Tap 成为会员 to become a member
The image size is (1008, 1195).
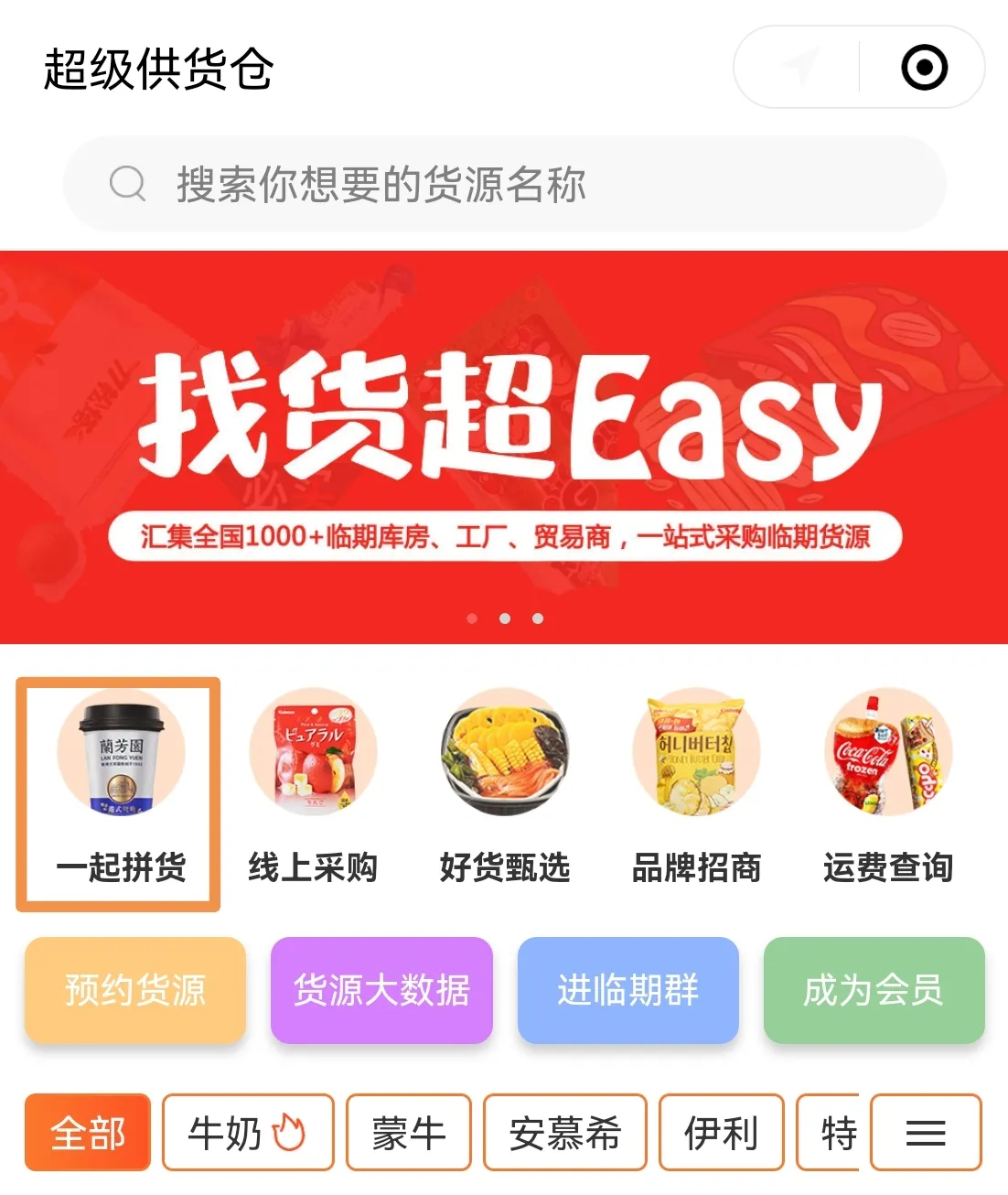[x=874, y=990]
